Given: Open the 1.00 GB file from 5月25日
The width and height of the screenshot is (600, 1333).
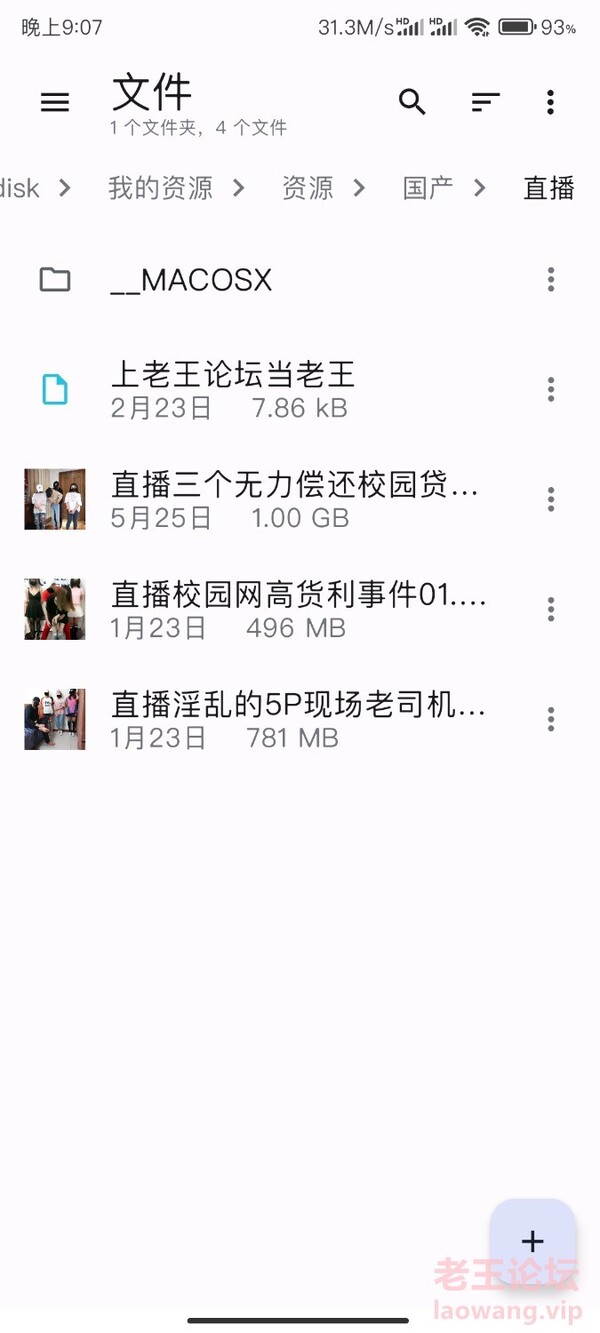Looking at the screenshot, I should tap(294, 500).
